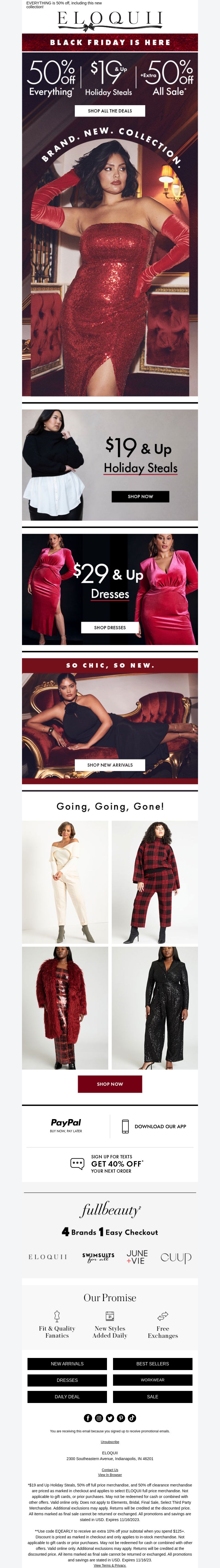
Task: Tap the Shop Dresses button
Action: (x=110, y=627)
